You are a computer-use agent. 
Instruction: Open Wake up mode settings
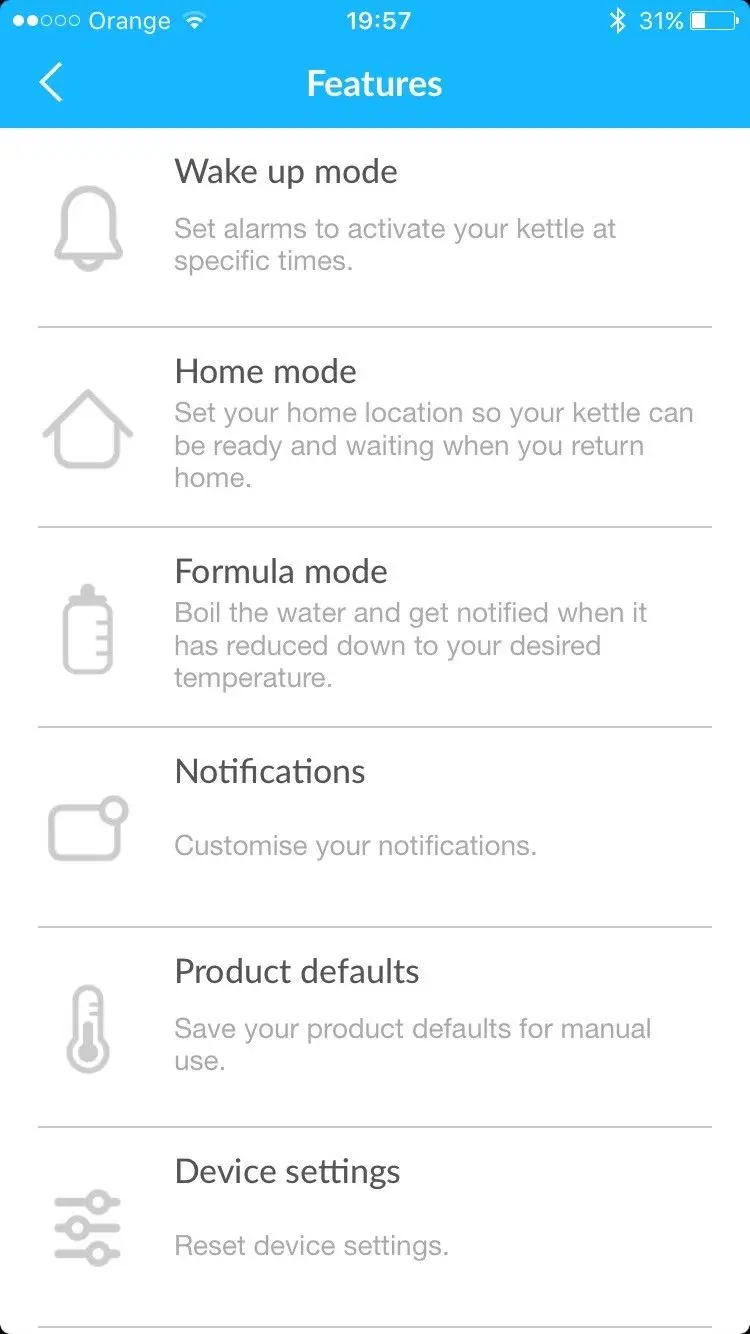(x=375, y=227)
